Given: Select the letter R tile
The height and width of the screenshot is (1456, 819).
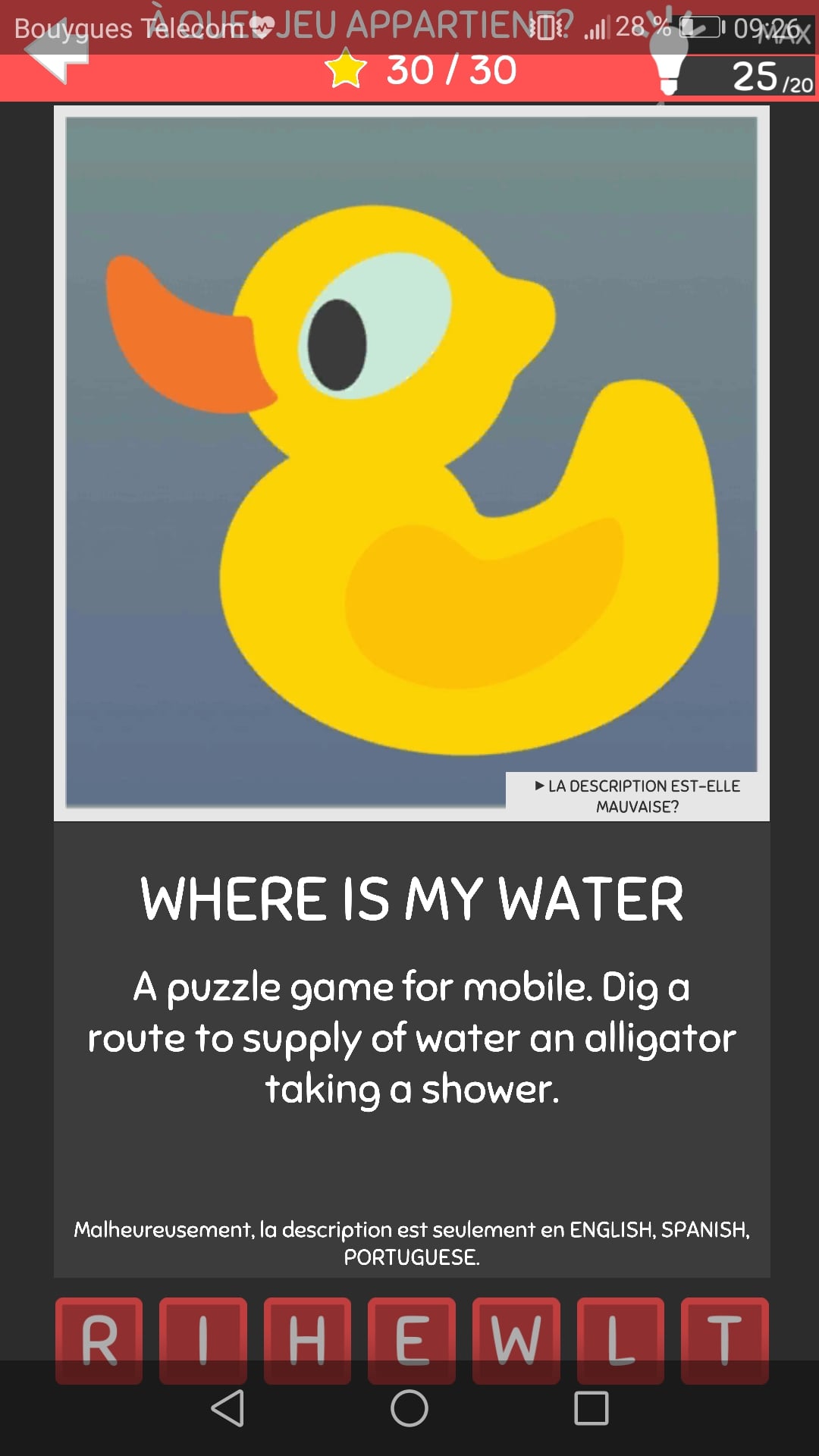Looking at the screenshot, I should click(99, 1340).
